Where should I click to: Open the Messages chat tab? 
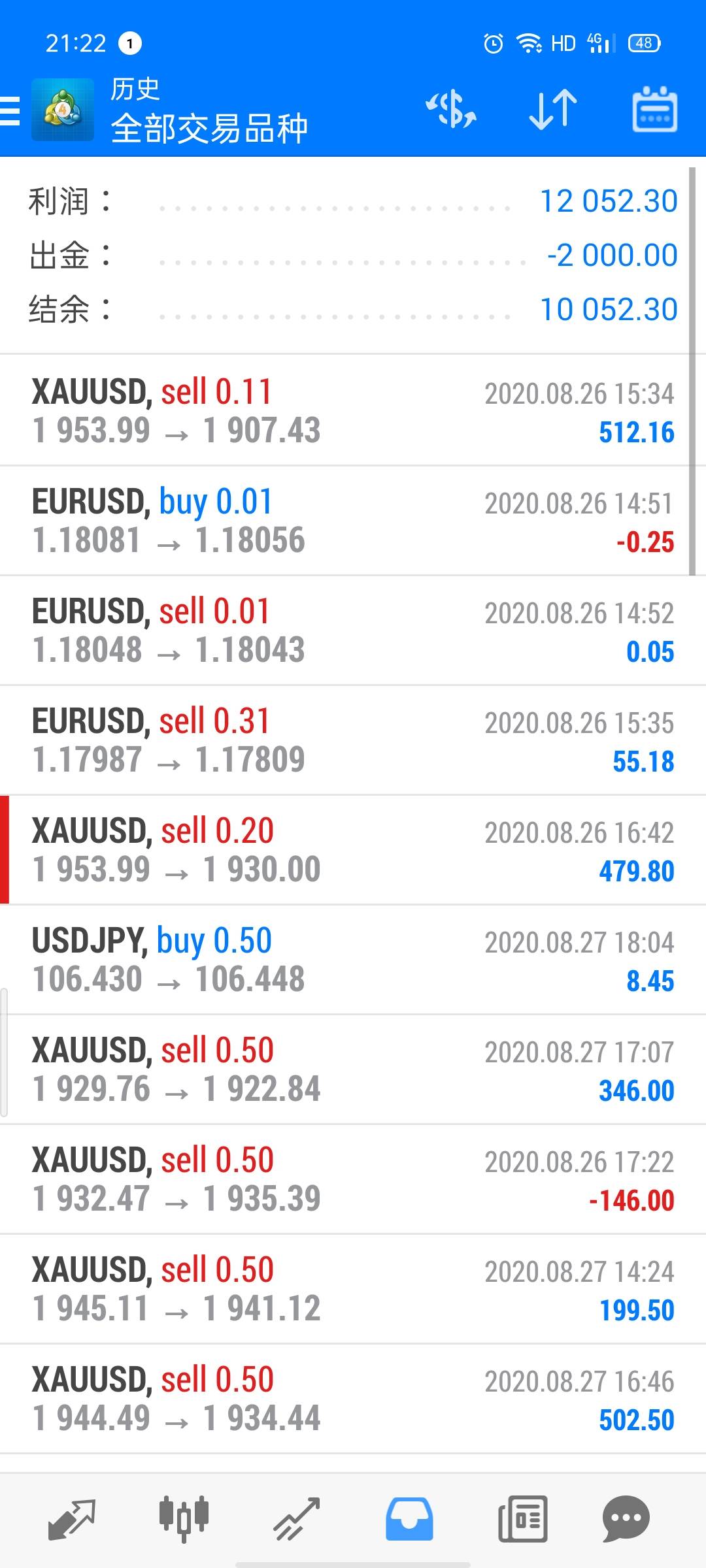626,1518
